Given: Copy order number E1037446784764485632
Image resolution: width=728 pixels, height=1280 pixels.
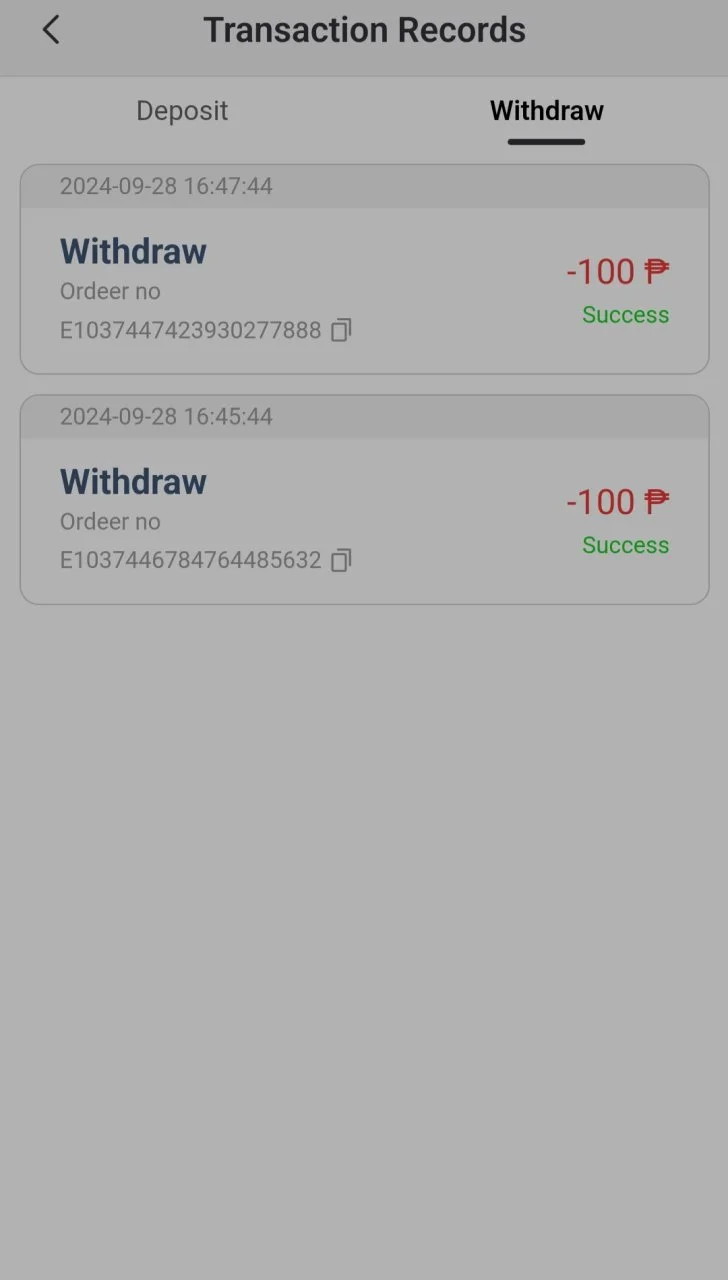Looking at the screenshot, I should [341, 560].
